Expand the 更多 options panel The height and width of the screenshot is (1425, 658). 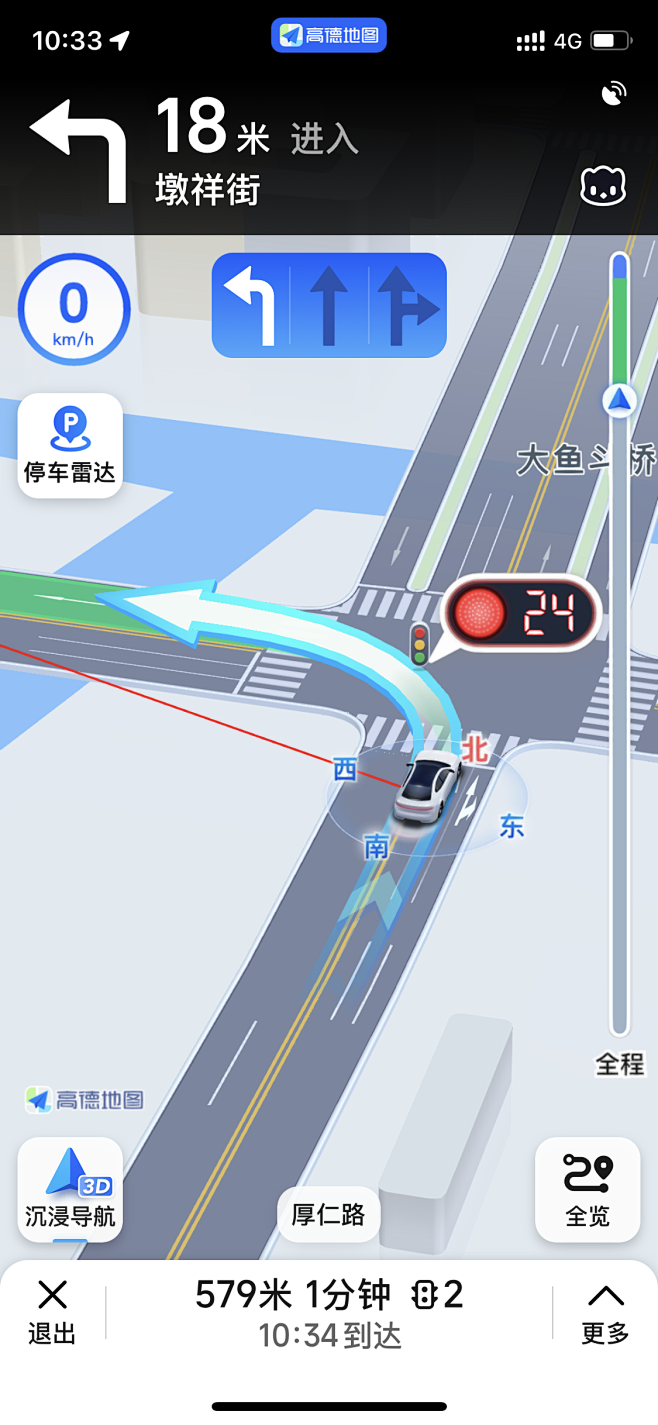coord(605,1312)
